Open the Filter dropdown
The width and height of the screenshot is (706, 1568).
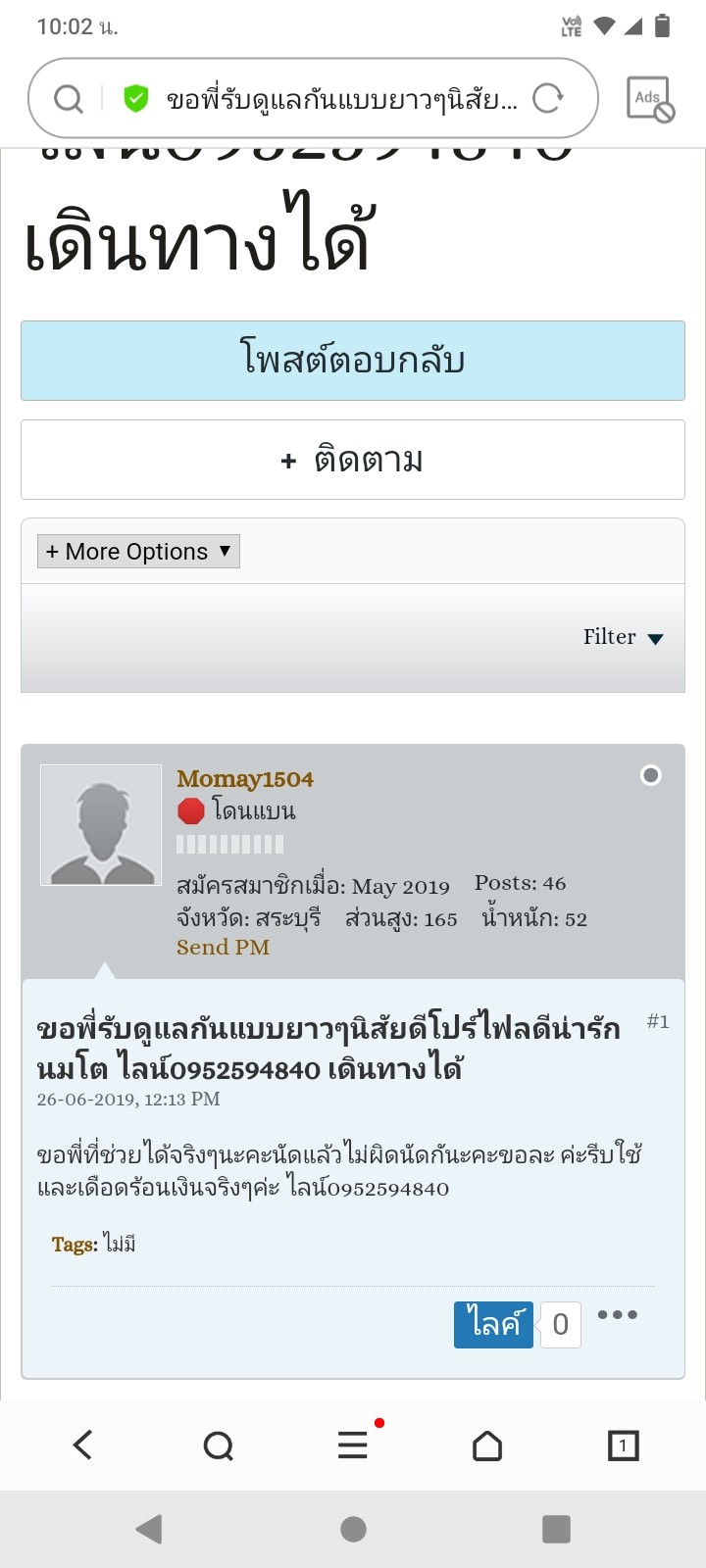pyautogui.click(x=623, y=637)
